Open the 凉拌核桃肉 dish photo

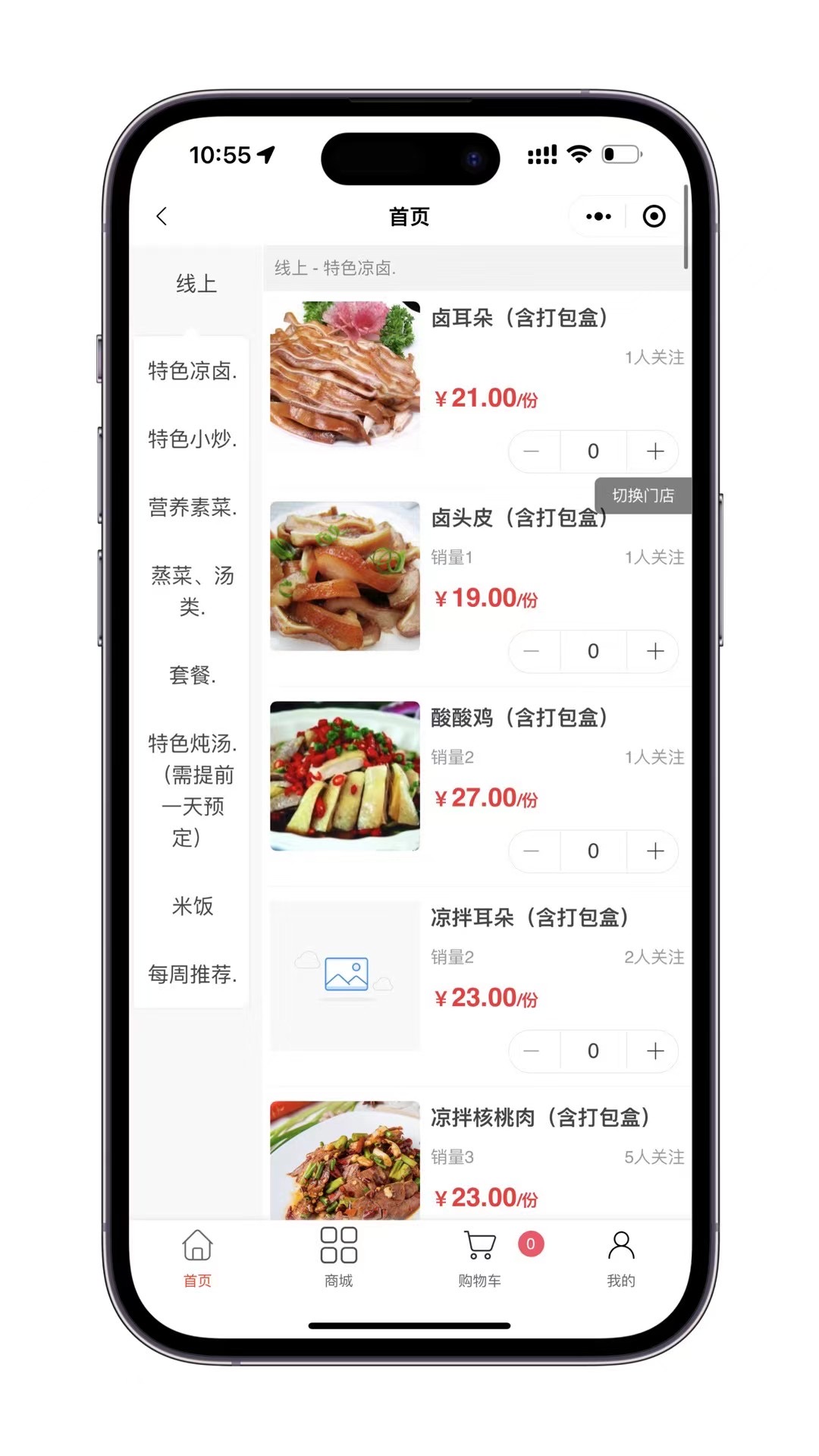point(344,1161)
